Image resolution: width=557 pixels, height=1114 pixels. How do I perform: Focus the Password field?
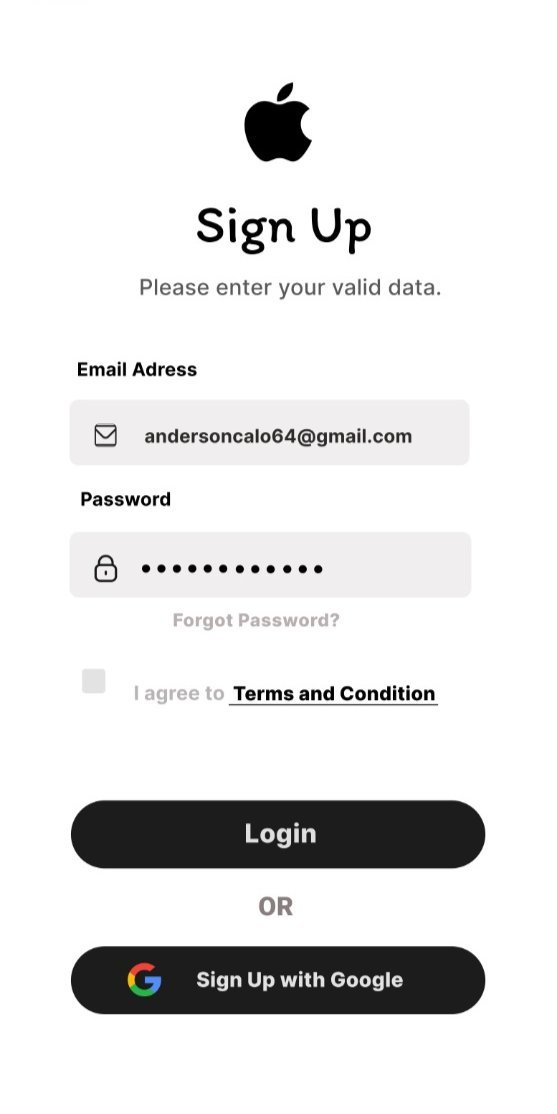click(270, 565)
